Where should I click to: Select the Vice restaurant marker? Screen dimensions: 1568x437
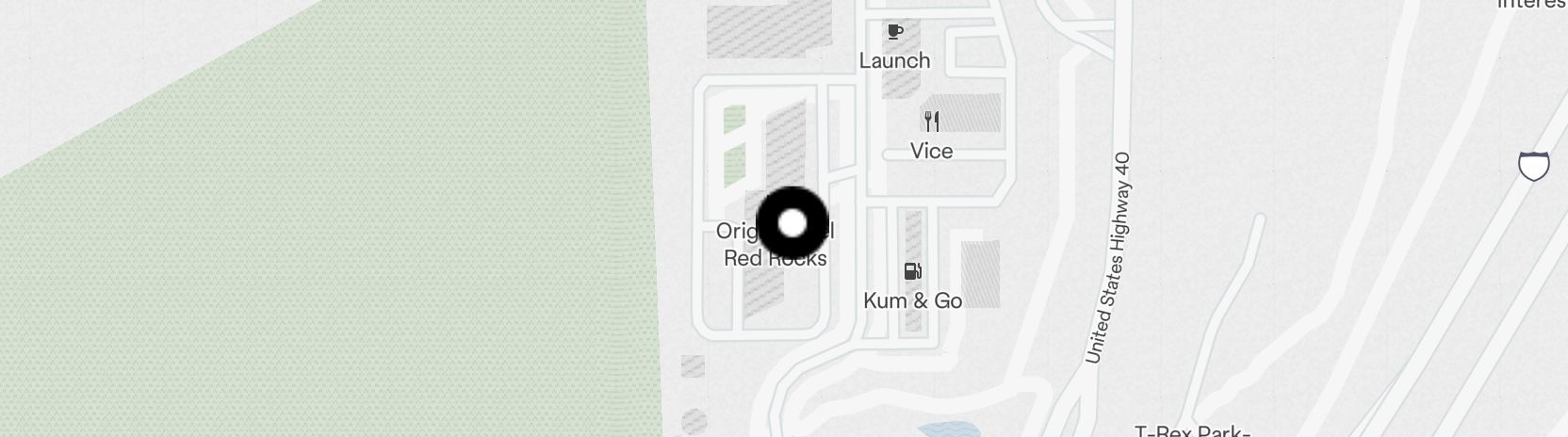click(931, 121)
